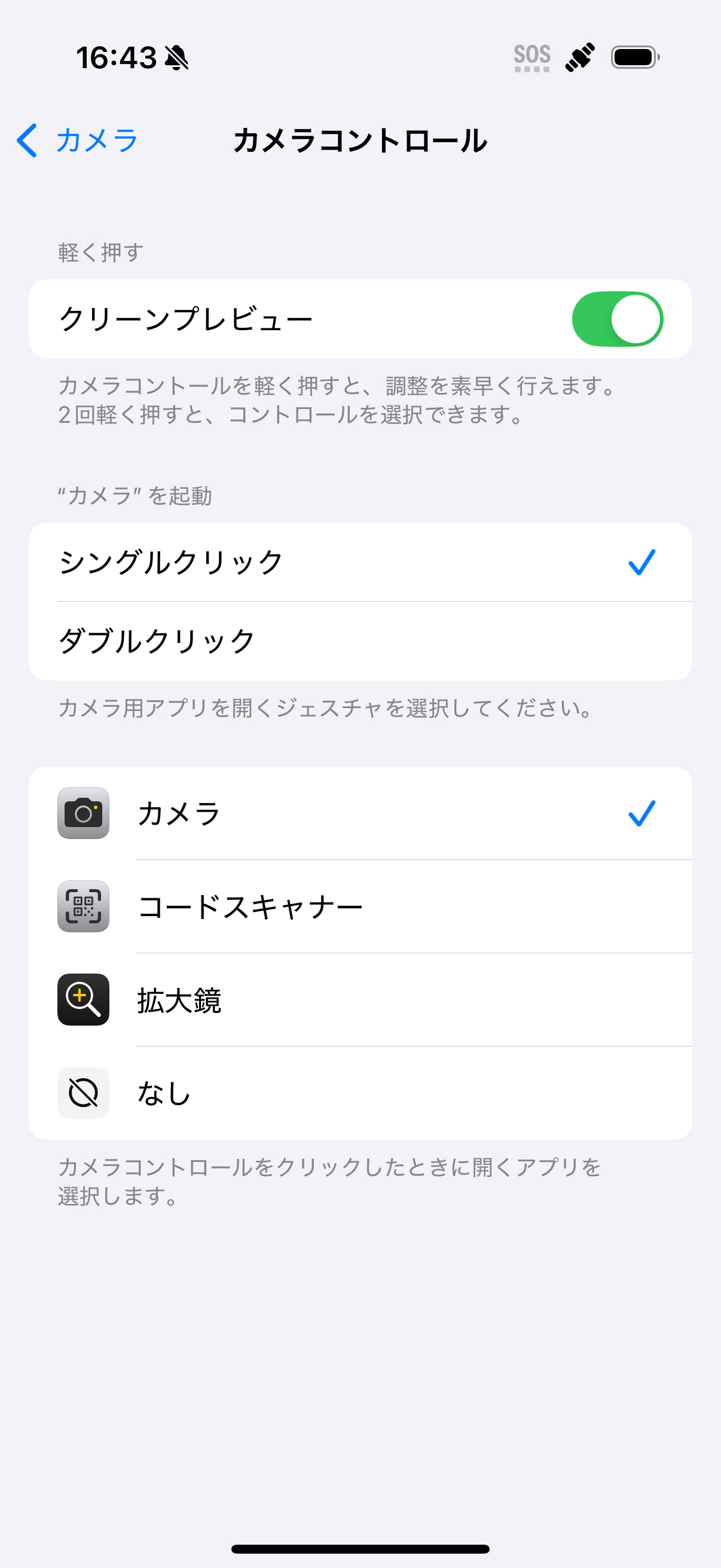Choose なし to open no app

pos(359,1093)
